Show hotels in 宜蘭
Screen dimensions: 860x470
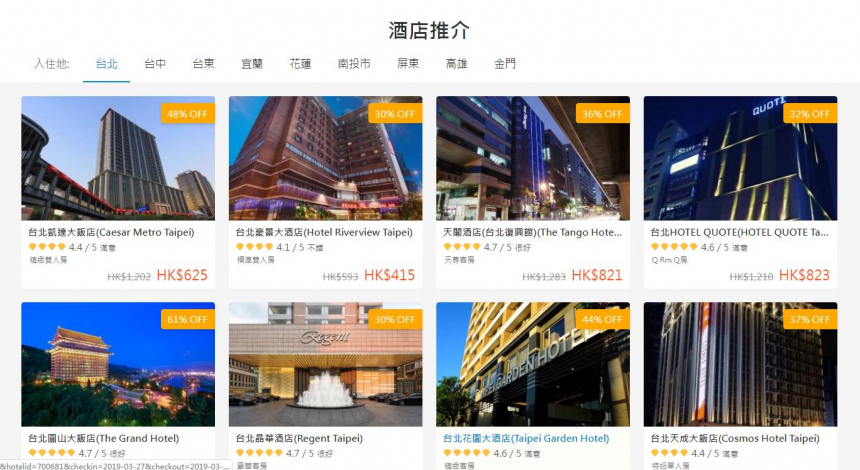pos(252,64)
